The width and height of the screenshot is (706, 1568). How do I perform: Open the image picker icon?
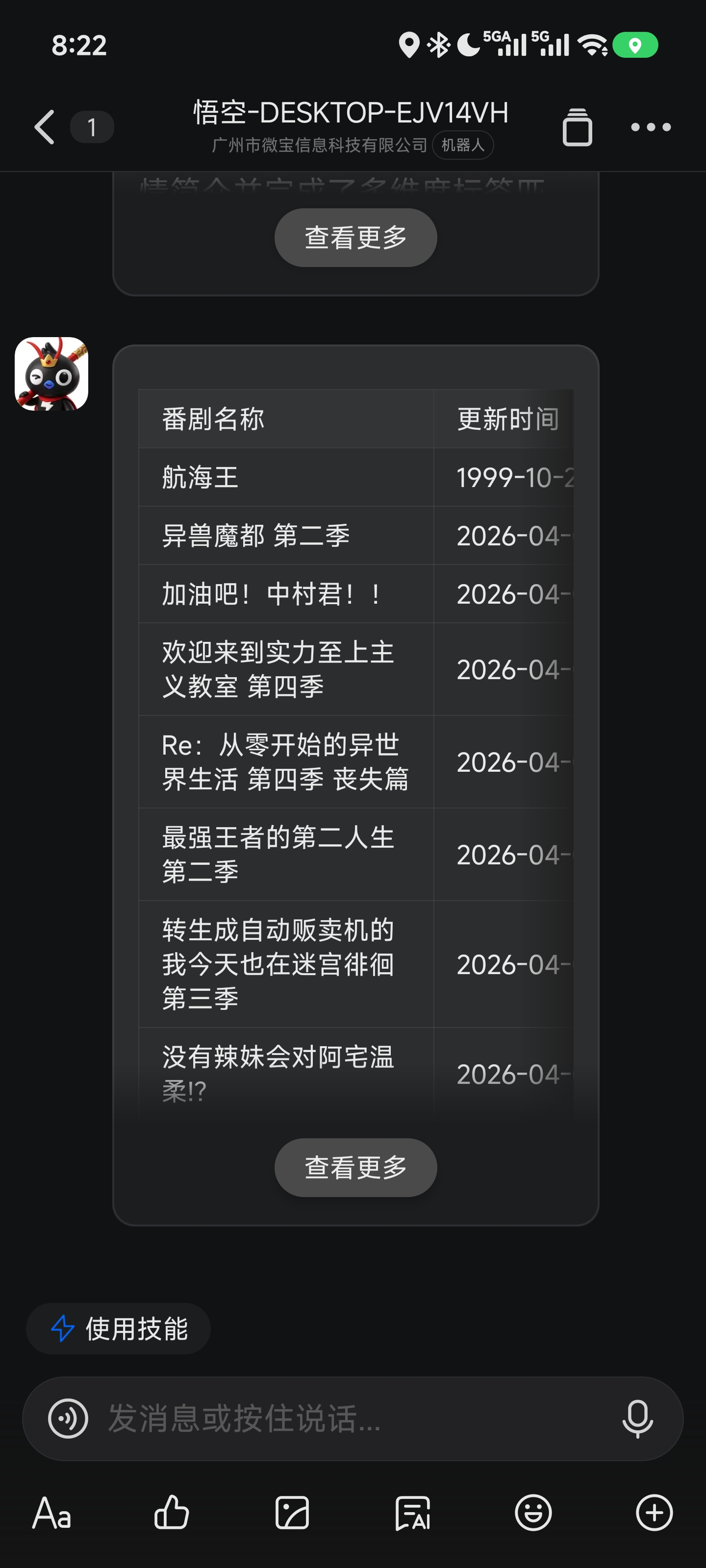[x=292, y=1513]
